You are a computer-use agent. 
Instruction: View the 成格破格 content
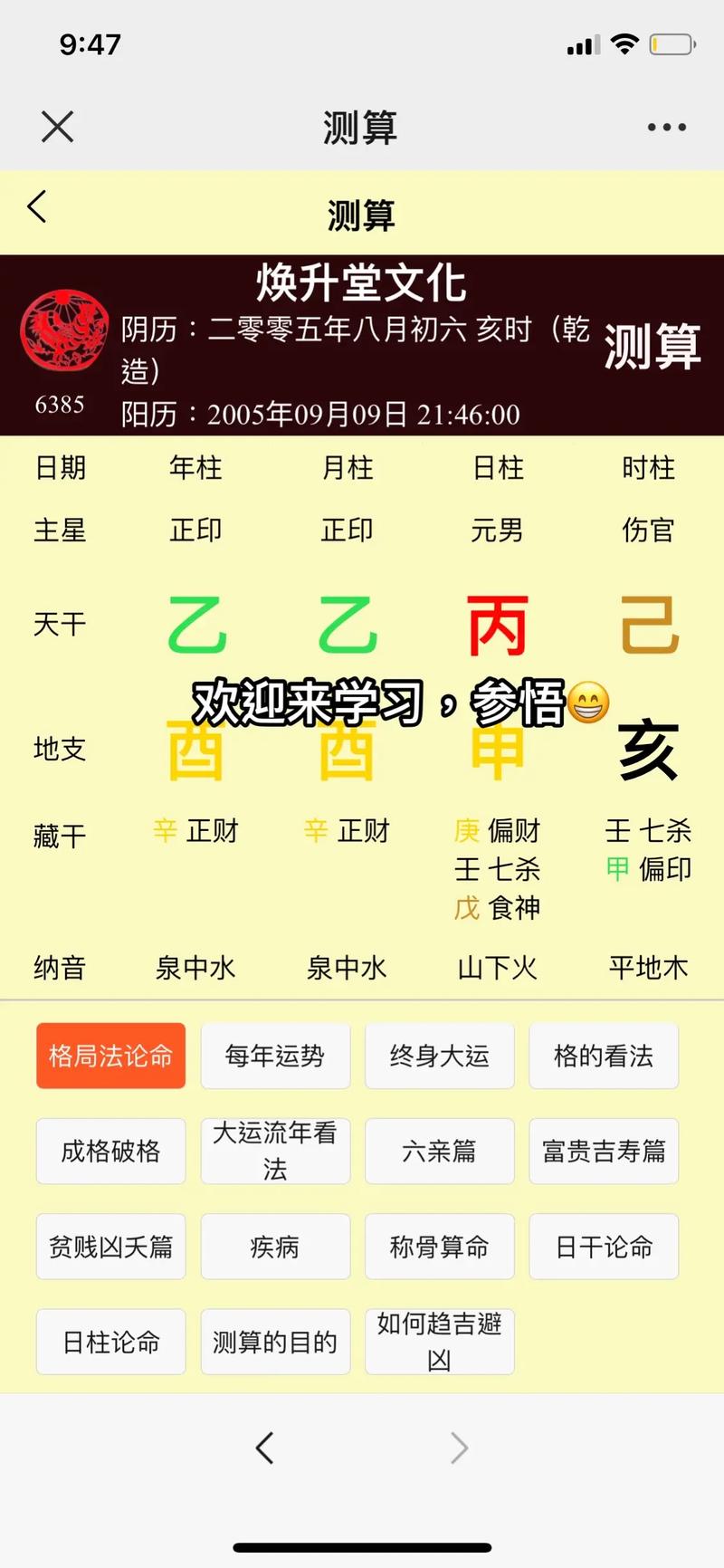point(110,1152)
